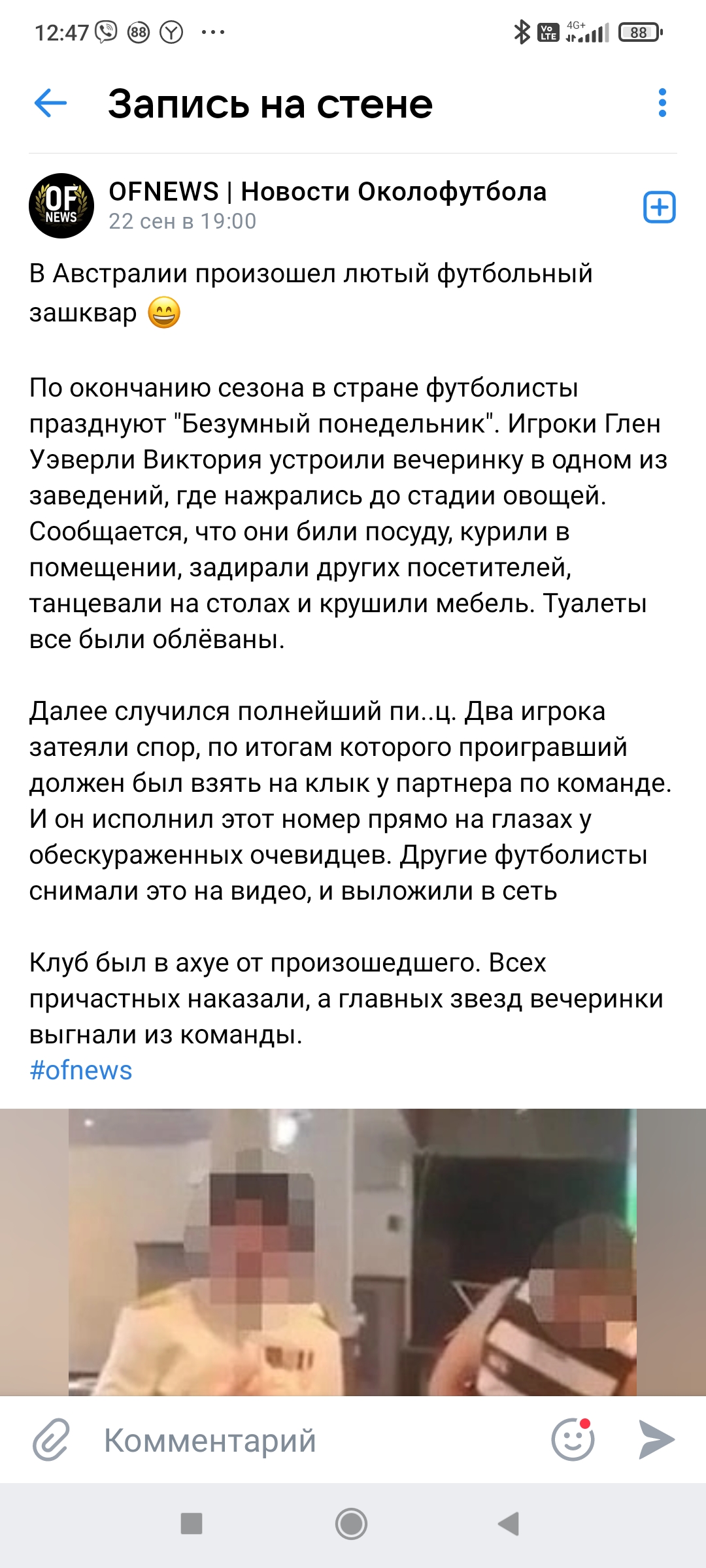Send the comment with the arrow icon
The image size is (706, 1568).
pyautogui.click(x=656, y=1439)
